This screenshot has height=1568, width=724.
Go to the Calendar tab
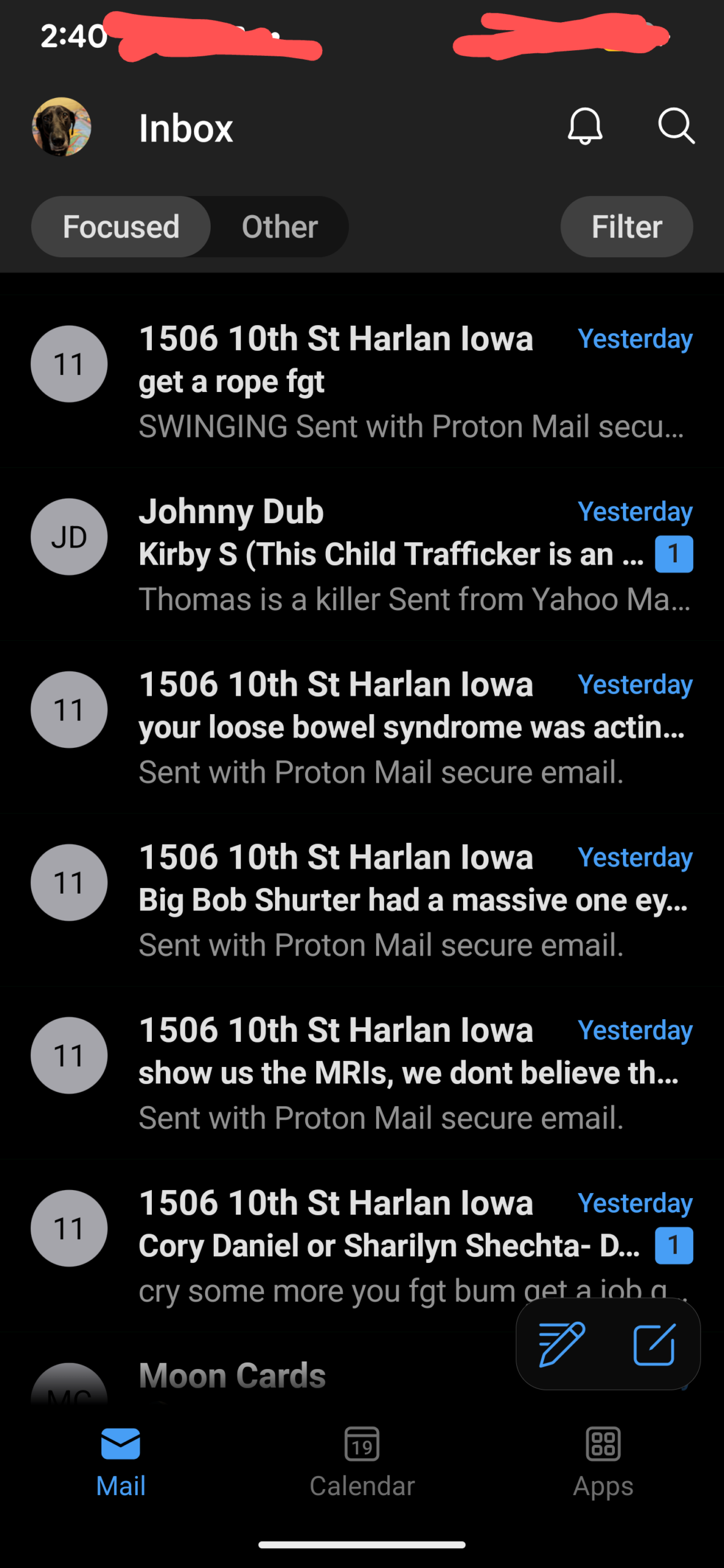coord(362,1461)
